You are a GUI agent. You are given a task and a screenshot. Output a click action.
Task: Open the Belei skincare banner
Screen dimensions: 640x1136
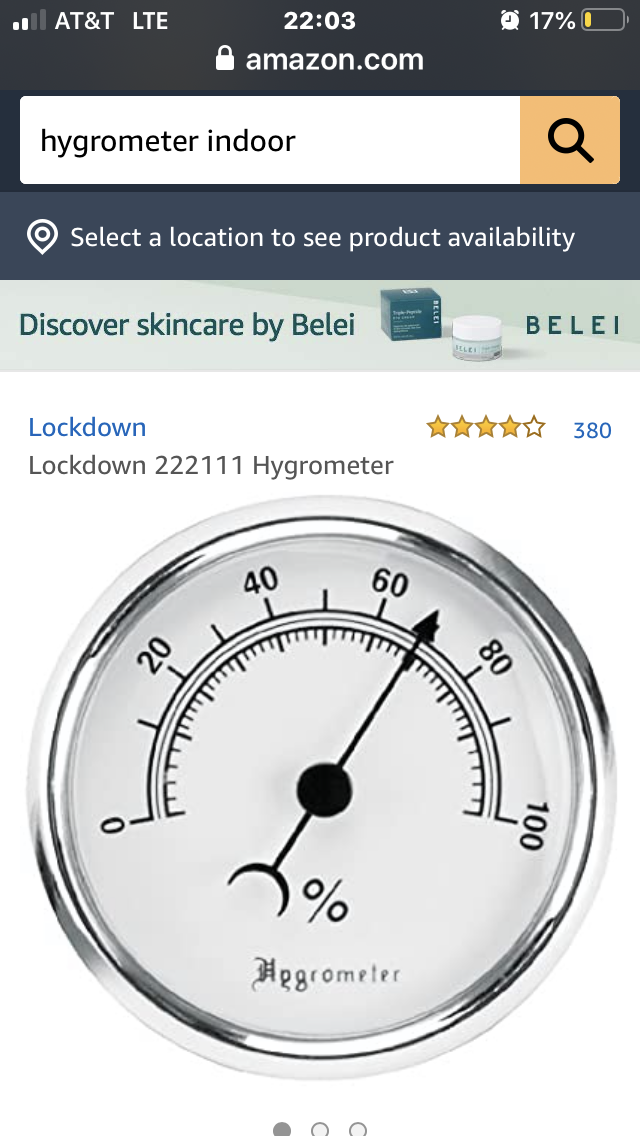click(x=320, y=326)
